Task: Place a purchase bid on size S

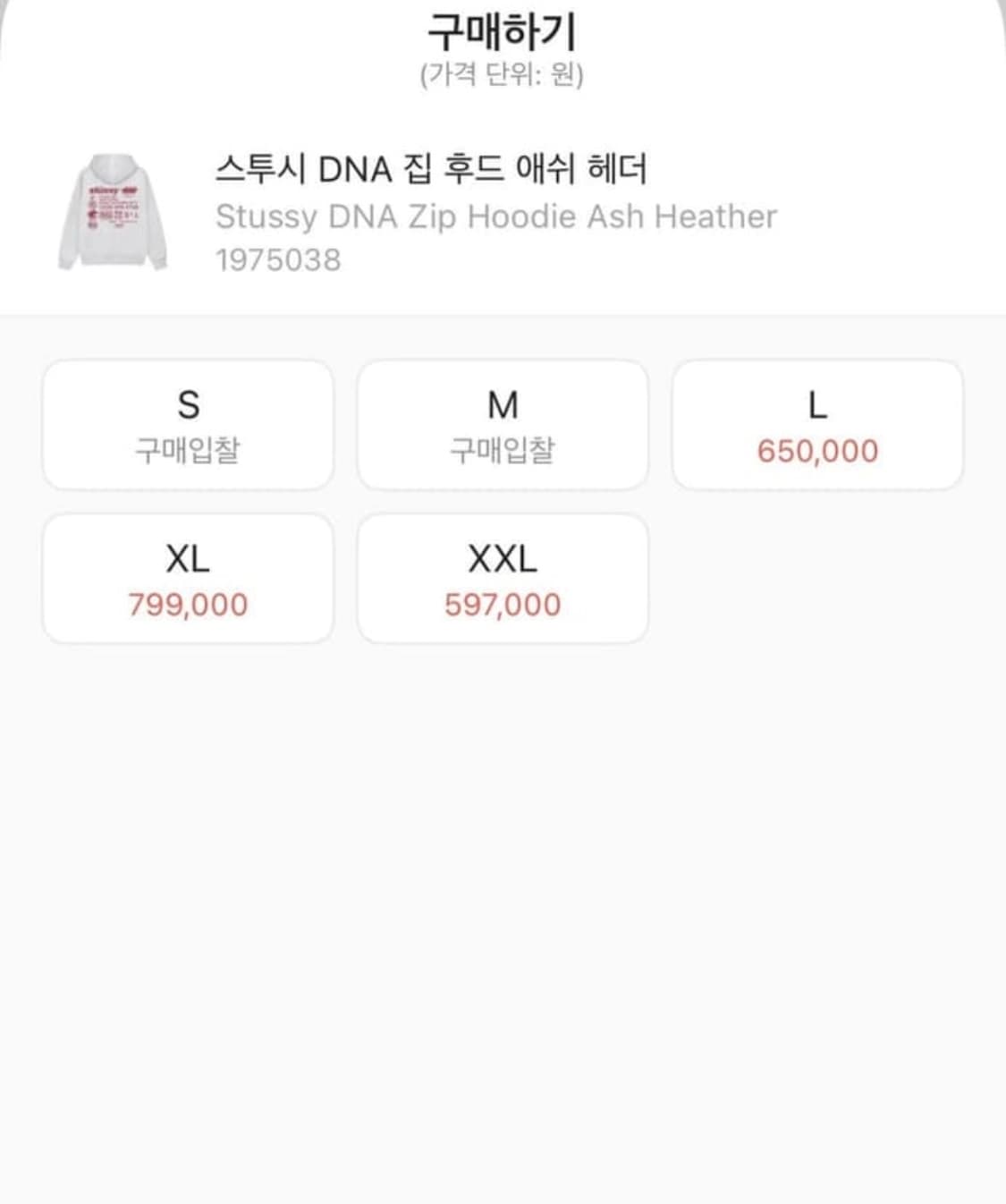Action: click(189, 452)
